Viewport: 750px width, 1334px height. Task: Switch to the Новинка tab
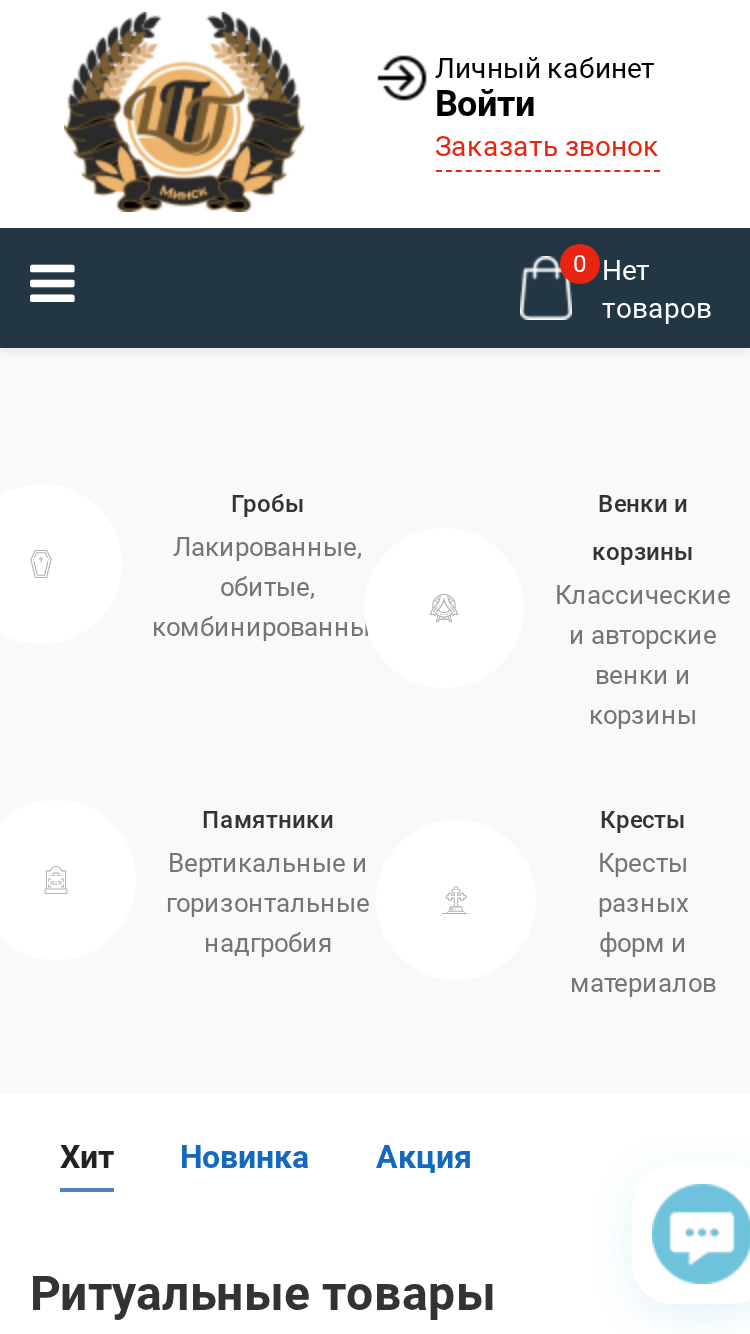click(x=244, y=1158)
